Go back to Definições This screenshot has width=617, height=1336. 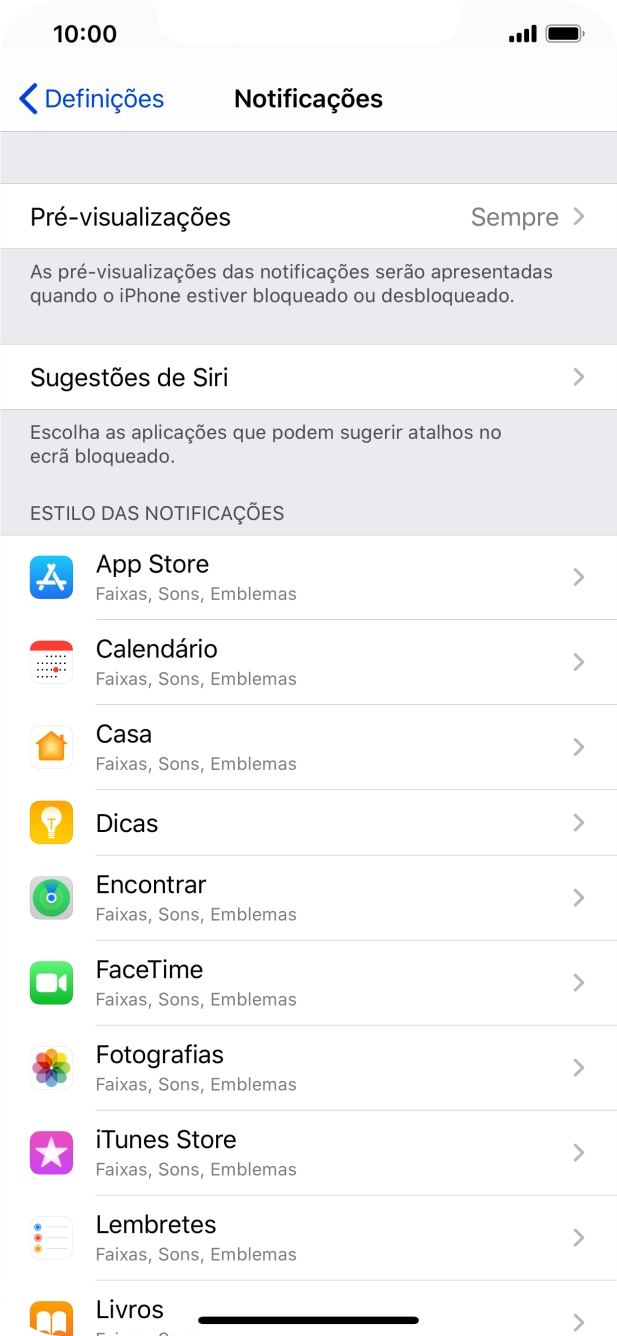point(91,99)
